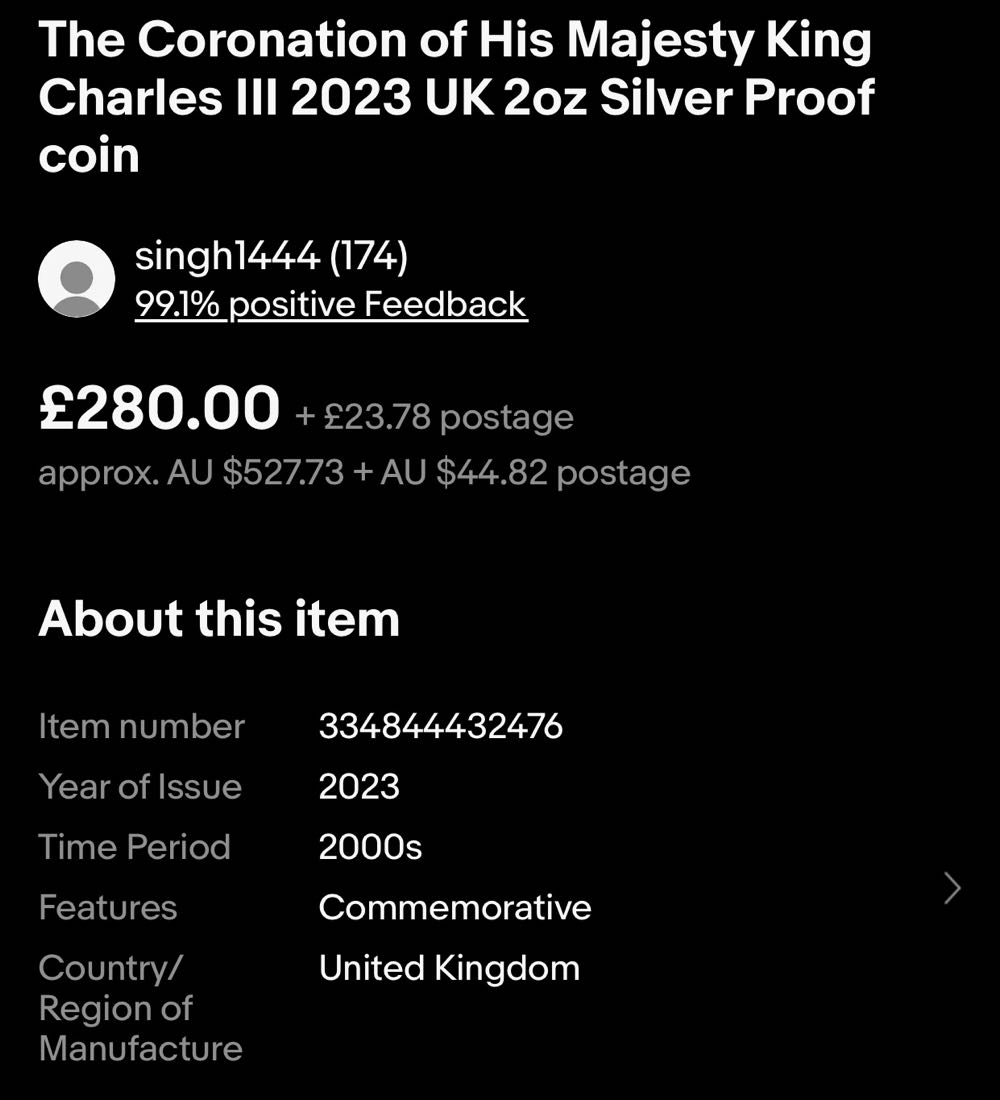Click the seller rating count (174)

pos(372,256)
